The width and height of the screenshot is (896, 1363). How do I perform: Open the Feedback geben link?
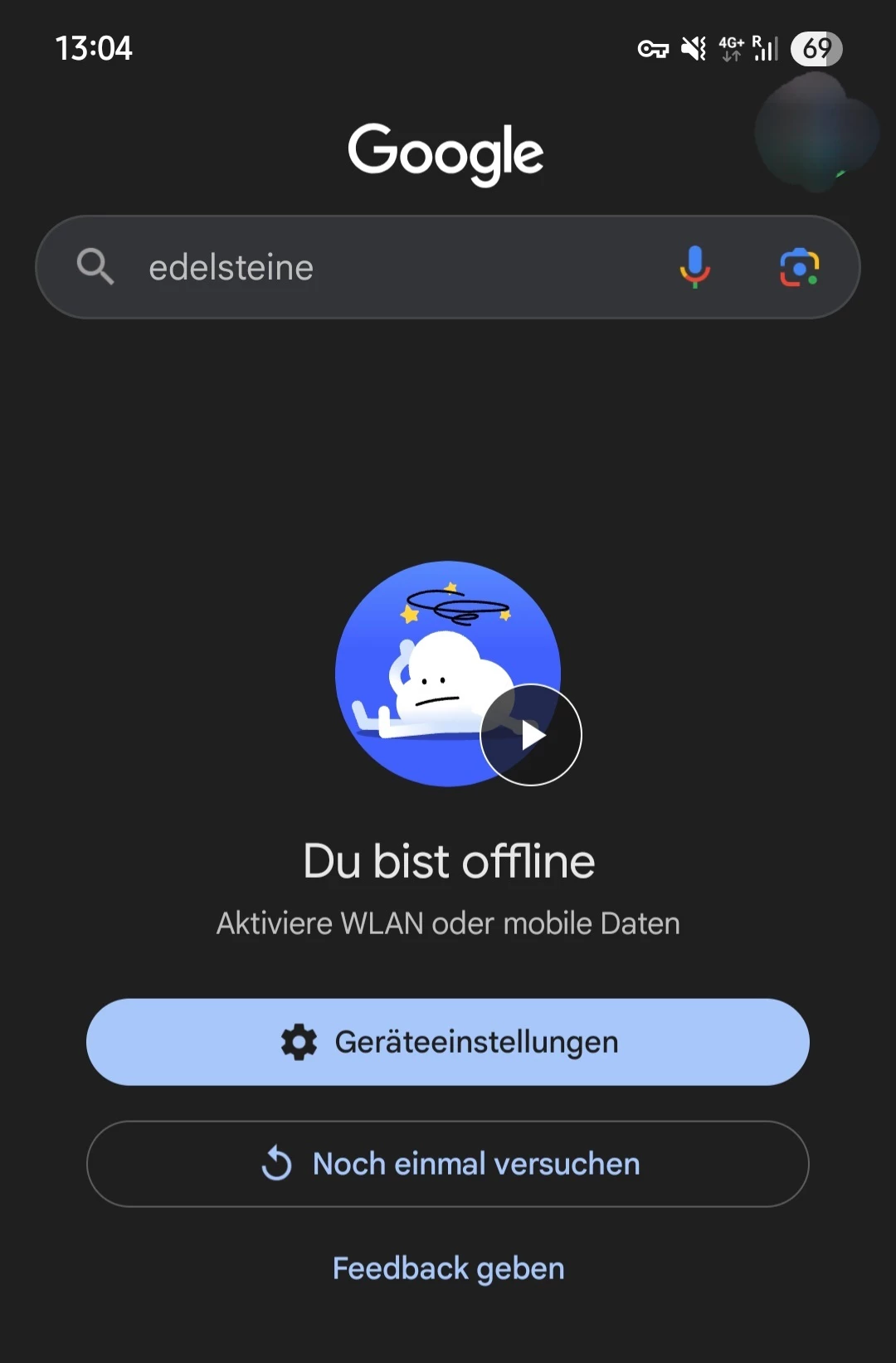coord(448,1268)
